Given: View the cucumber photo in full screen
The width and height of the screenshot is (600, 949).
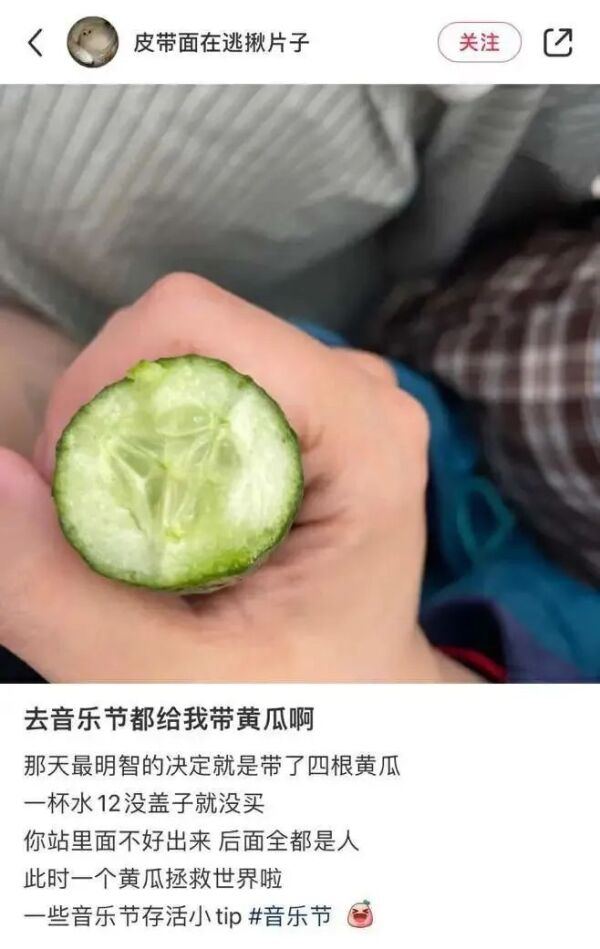Looking at the screenshot, I should [x=300, y=383].
